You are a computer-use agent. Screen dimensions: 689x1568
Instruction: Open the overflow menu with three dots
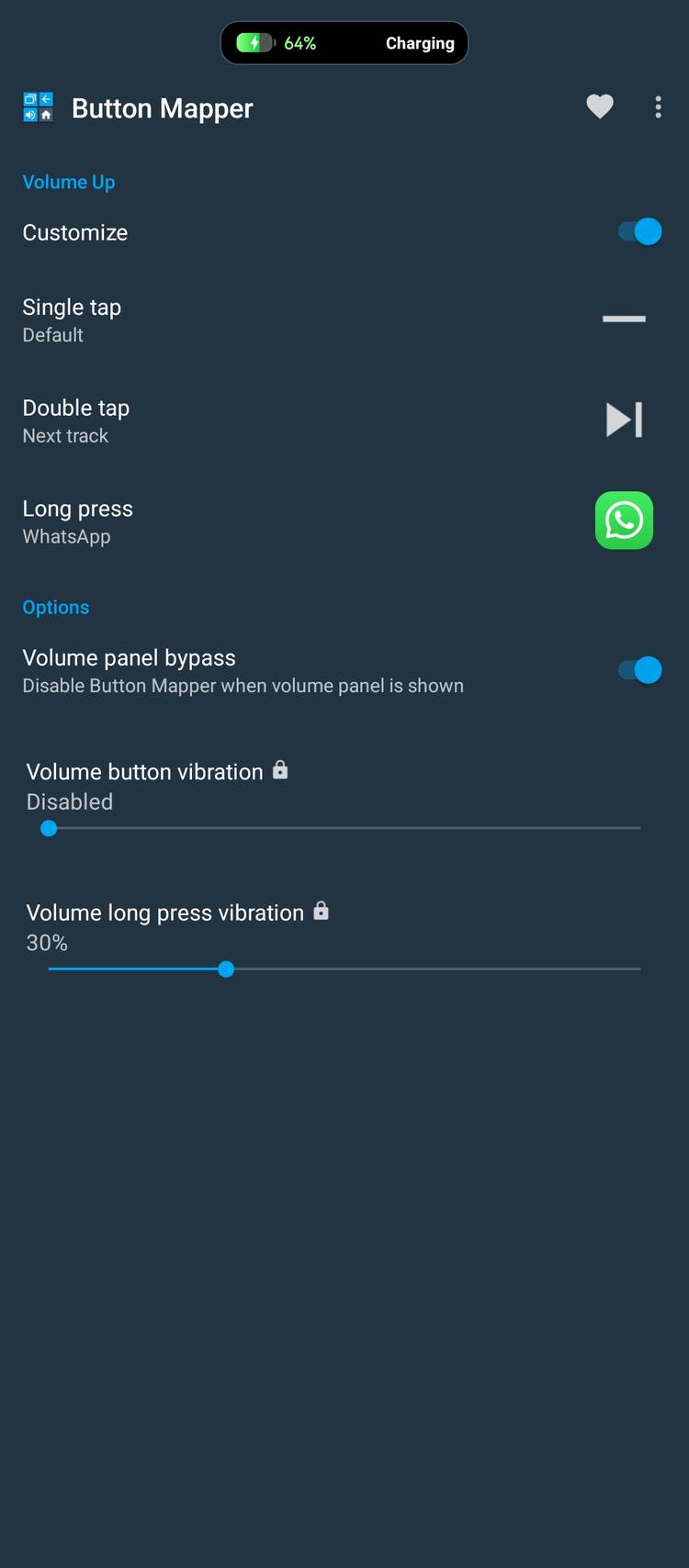pos(658,107)
